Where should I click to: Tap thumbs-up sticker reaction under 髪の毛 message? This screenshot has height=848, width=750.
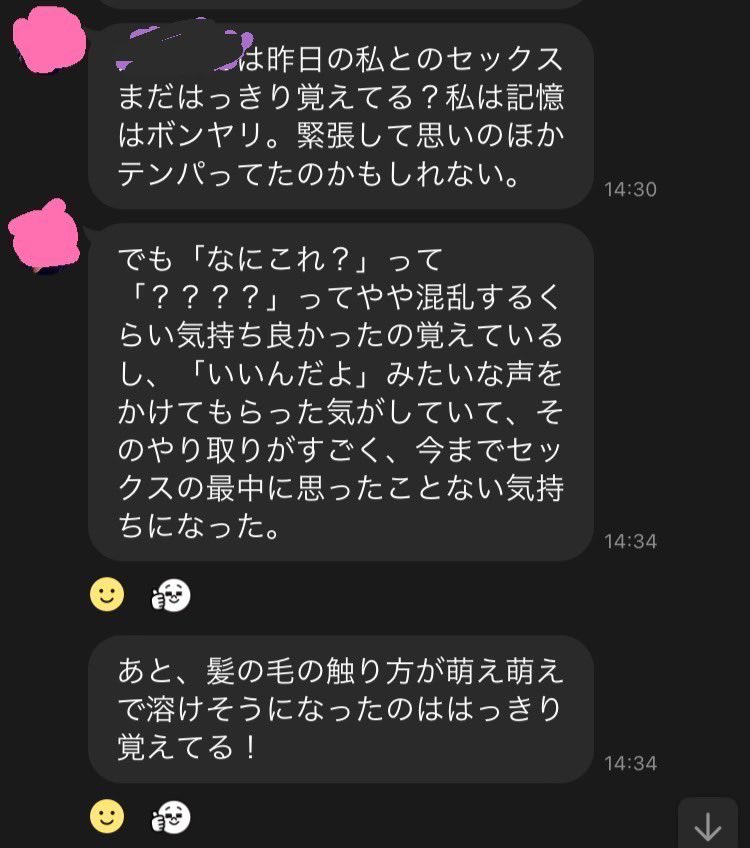[171, 817]
